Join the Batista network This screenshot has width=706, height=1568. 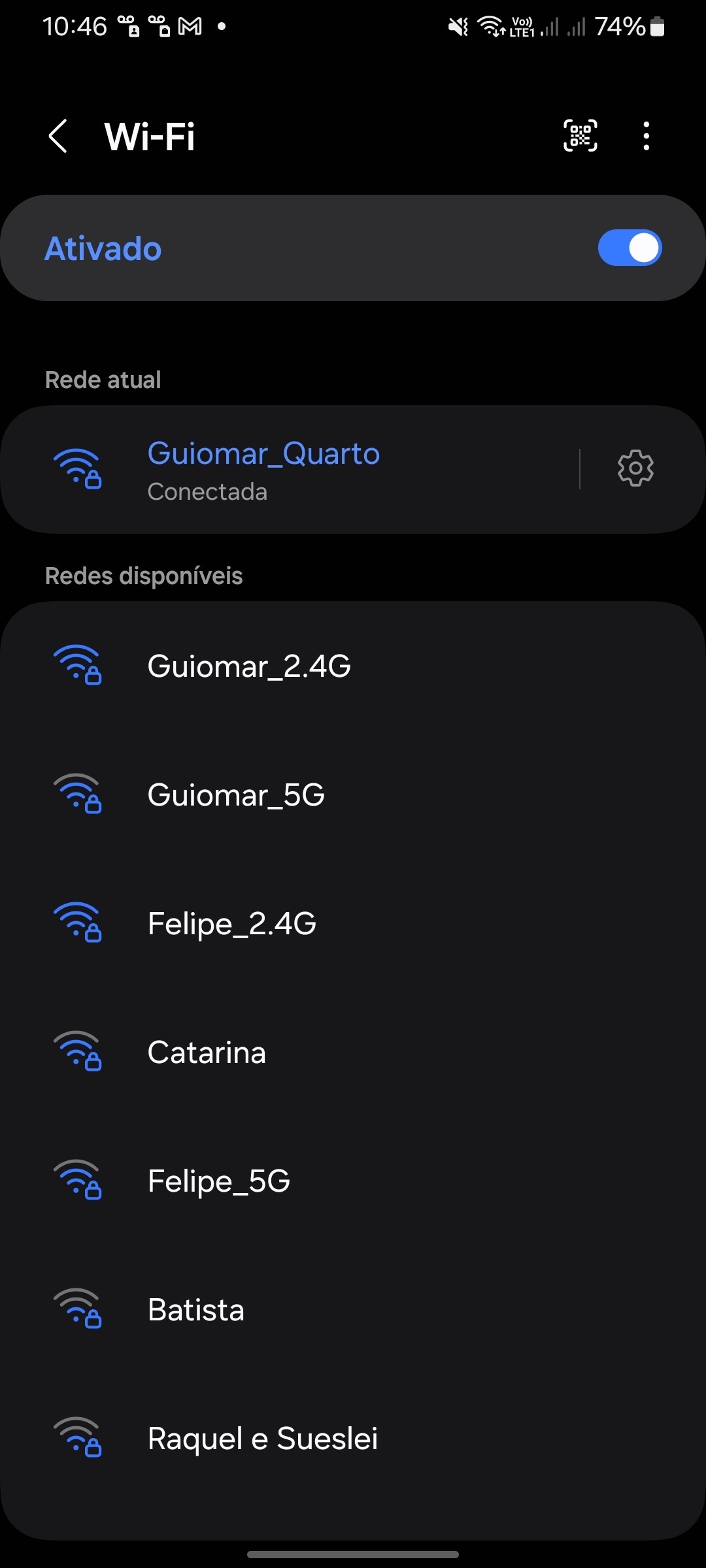[x=196, y=1310]
